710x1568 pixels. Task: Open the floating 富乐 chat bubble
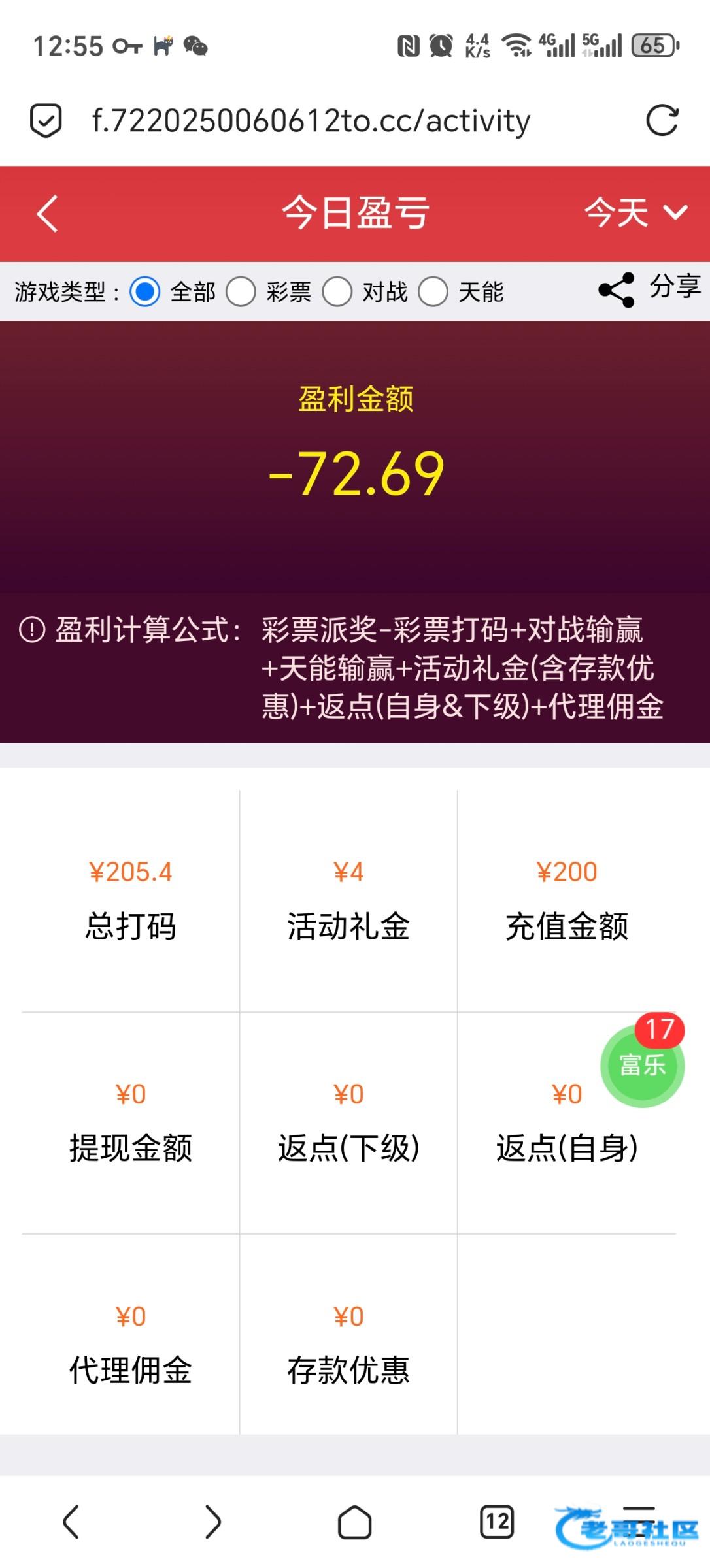642,1064
